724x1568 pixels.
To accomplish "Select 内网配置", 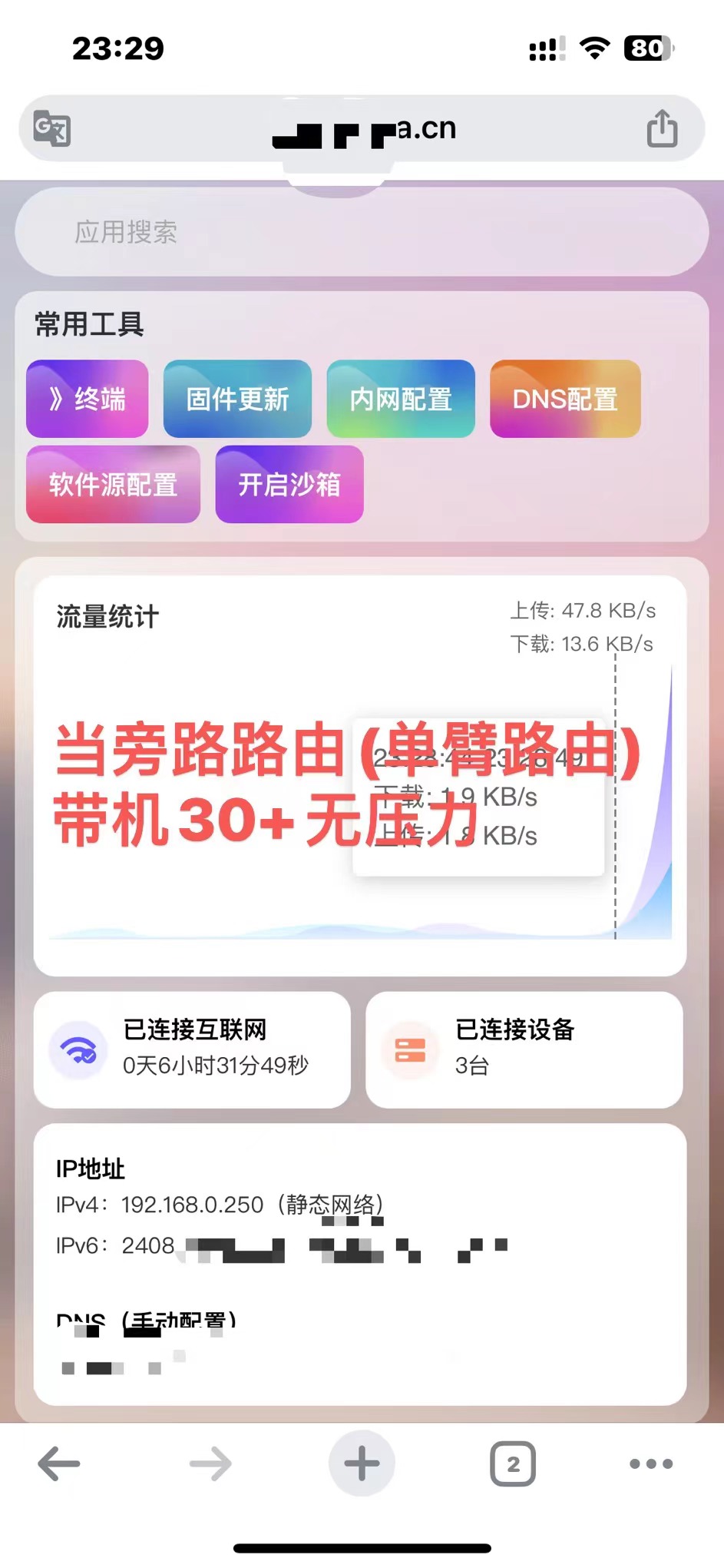I will coord(401,399).
